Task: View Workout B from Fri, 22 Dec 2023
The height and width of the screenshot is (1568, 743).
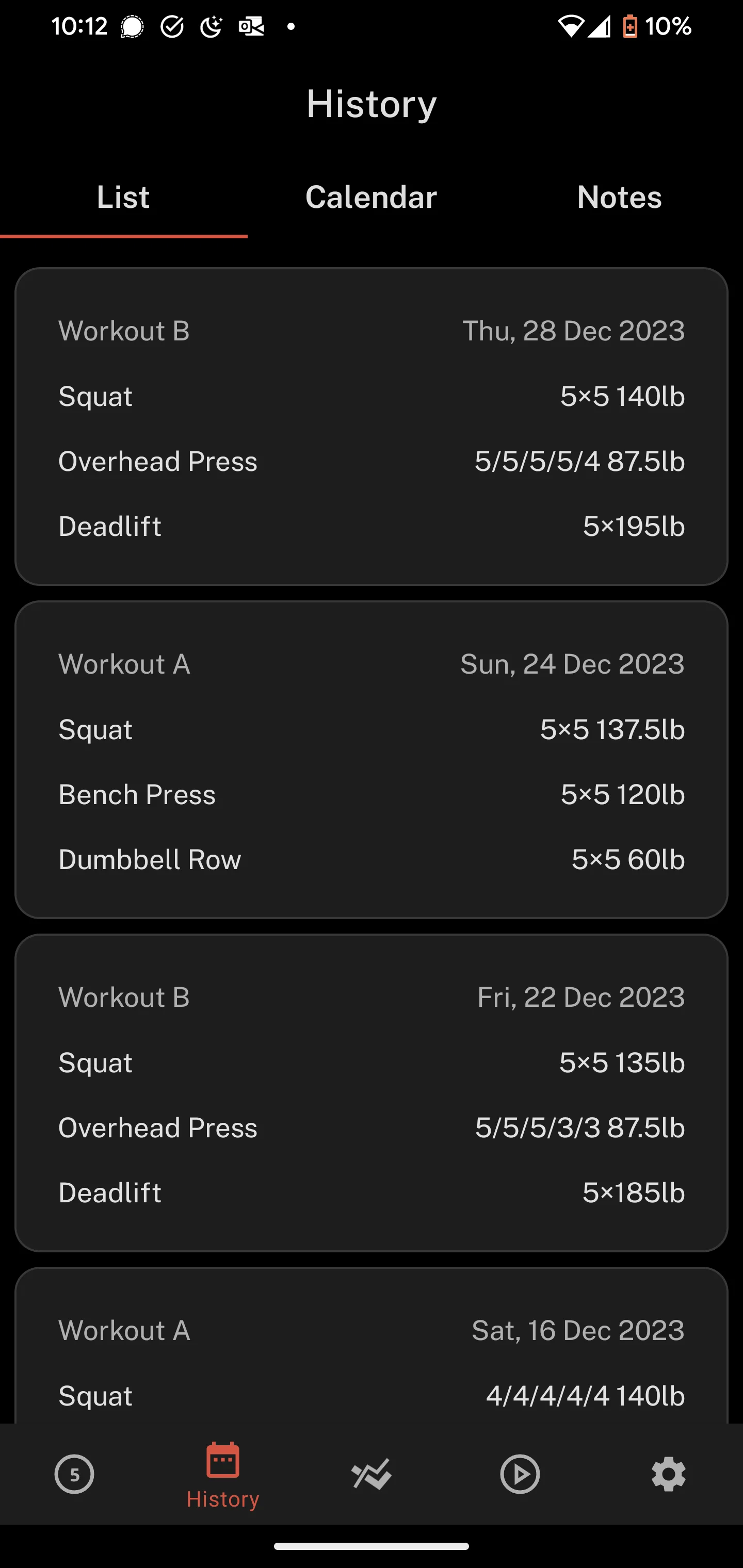Action: point(371,1092)
